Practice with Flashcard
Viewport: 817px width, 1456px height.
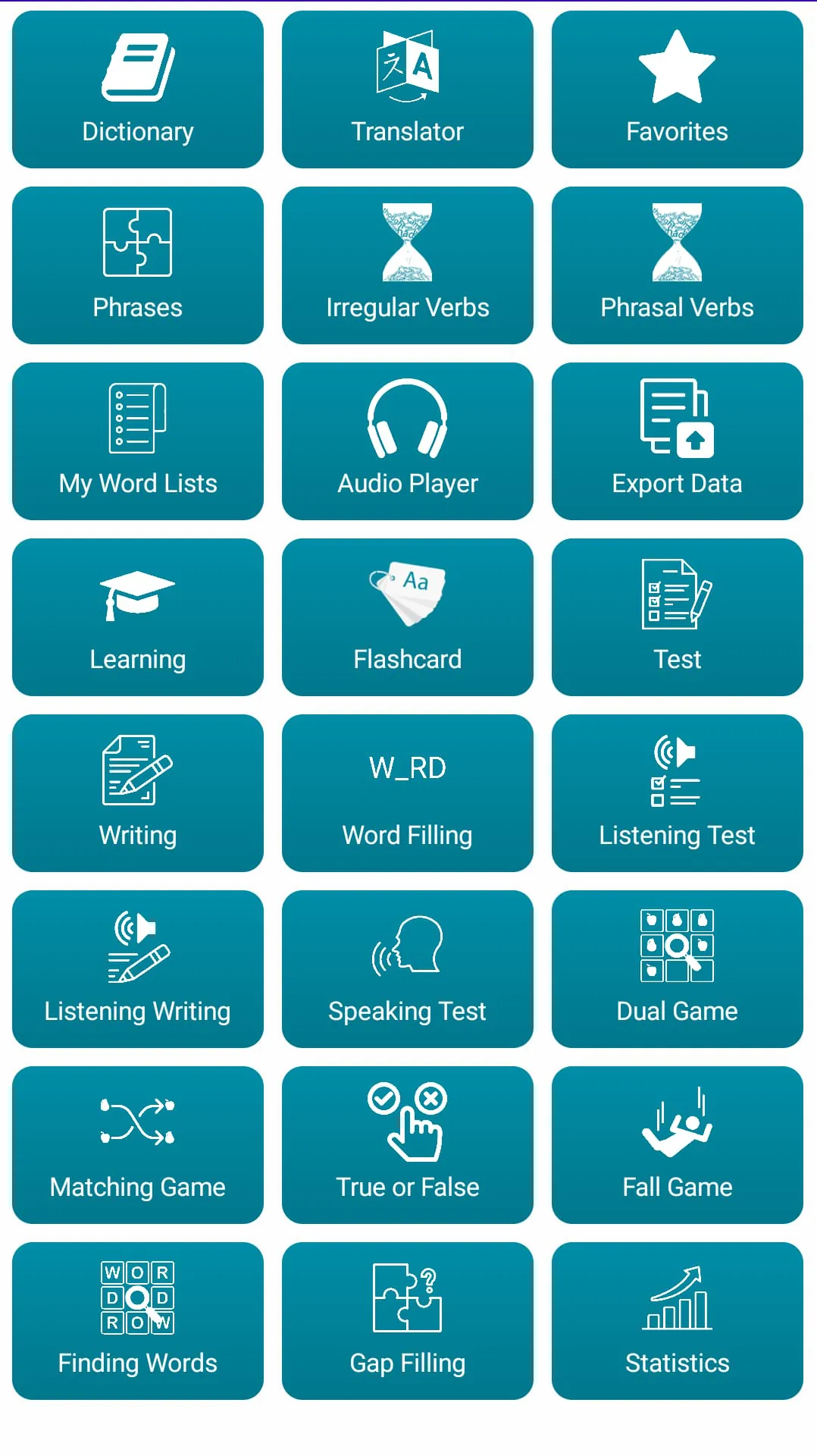[407, 617]
